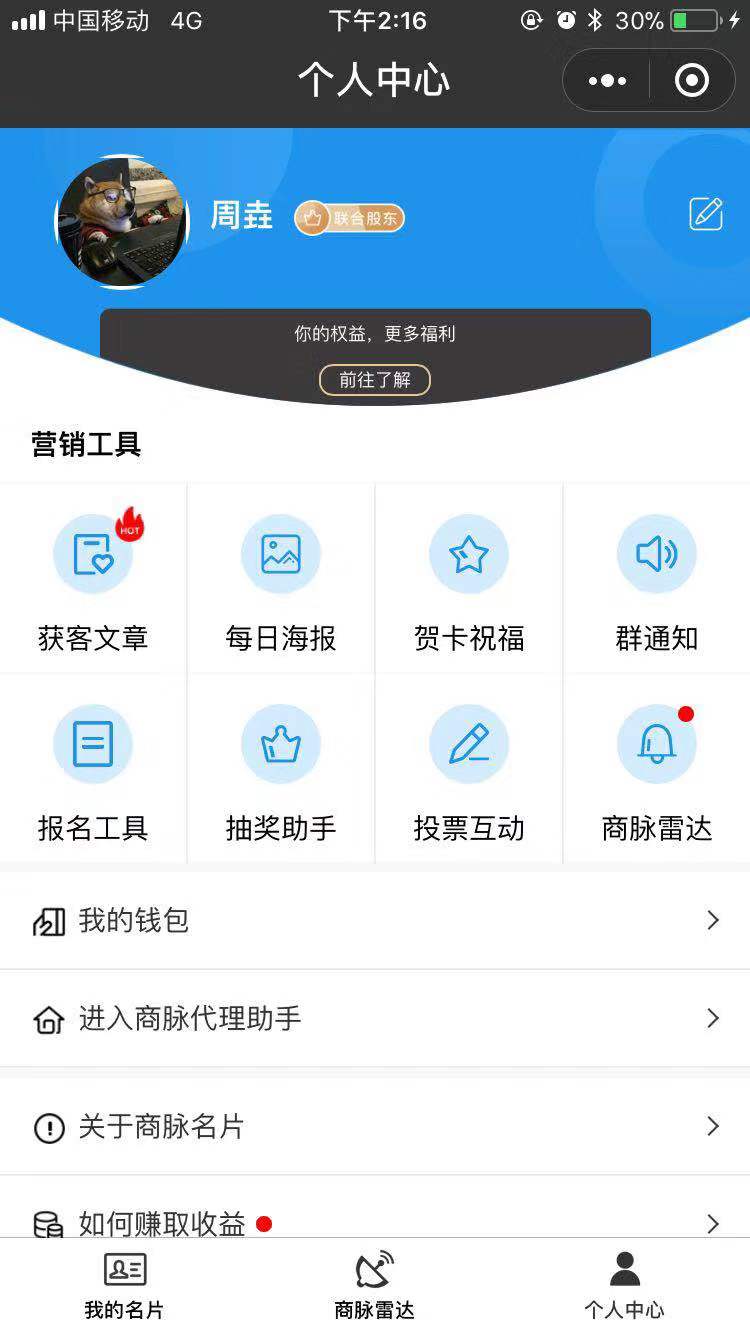Tap the 前往了解 button
Viewport: 750px width, 1334px height.
[x=374, y=380]
